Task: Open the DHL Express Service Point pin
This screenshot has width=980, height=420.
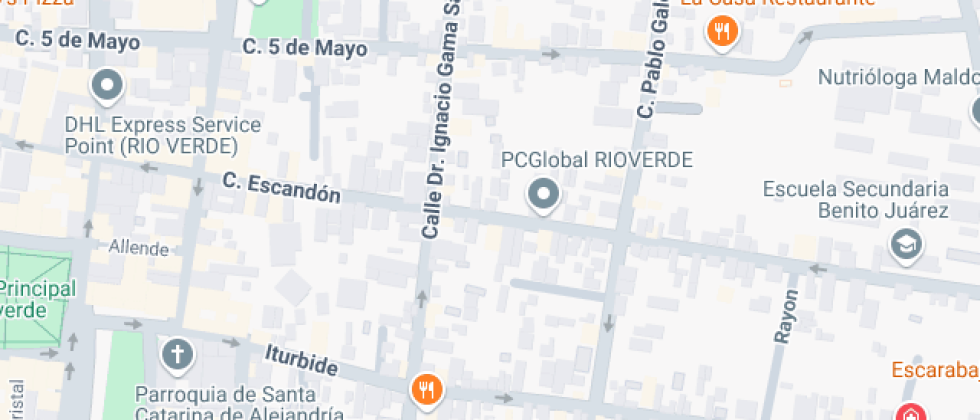Action: point(108,86)
